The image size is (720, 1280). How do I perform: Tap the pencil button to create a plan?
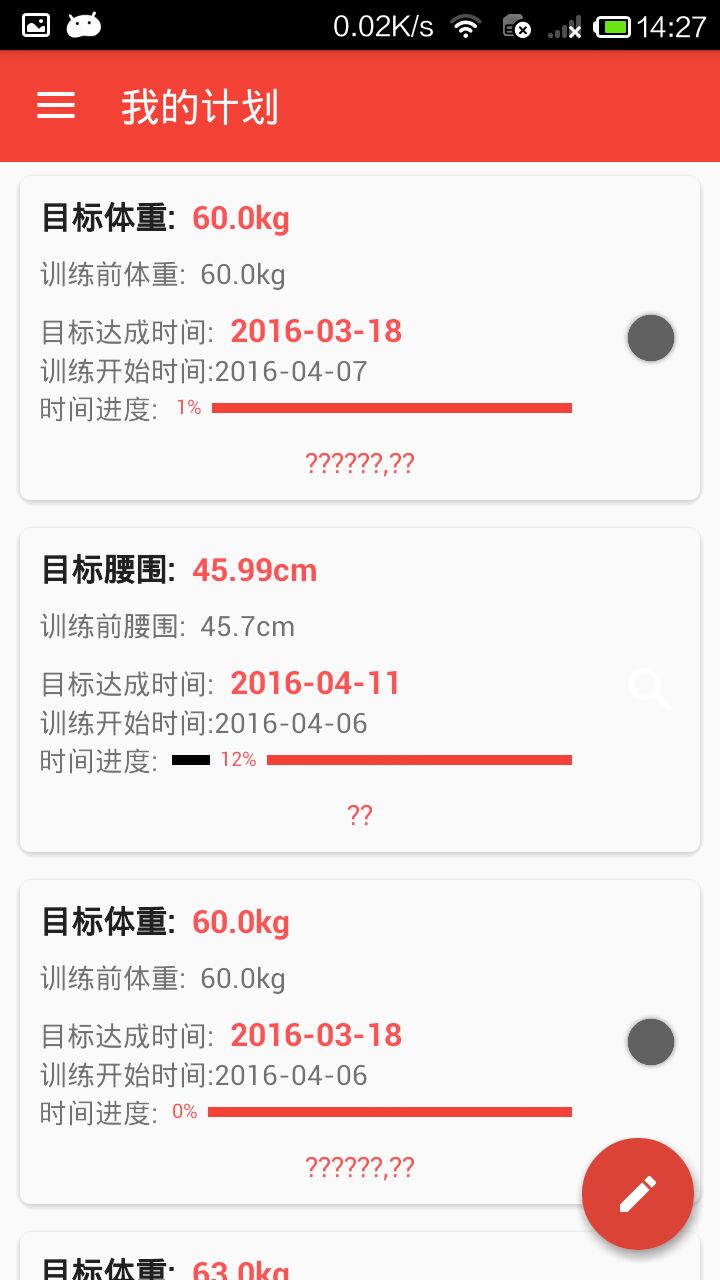coord(637,1193)
